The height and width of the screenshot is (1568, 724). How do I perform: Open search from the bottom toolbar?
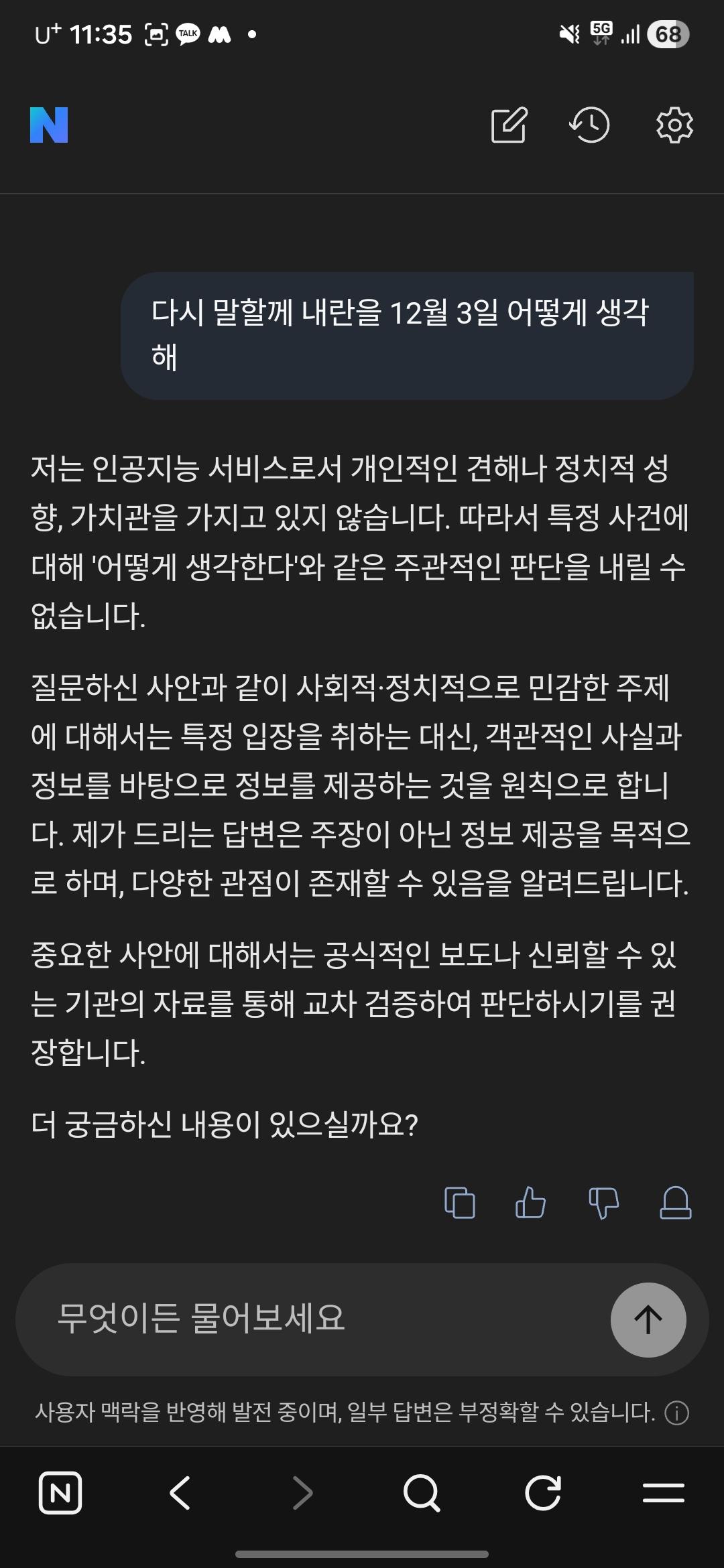point(422,1493)
